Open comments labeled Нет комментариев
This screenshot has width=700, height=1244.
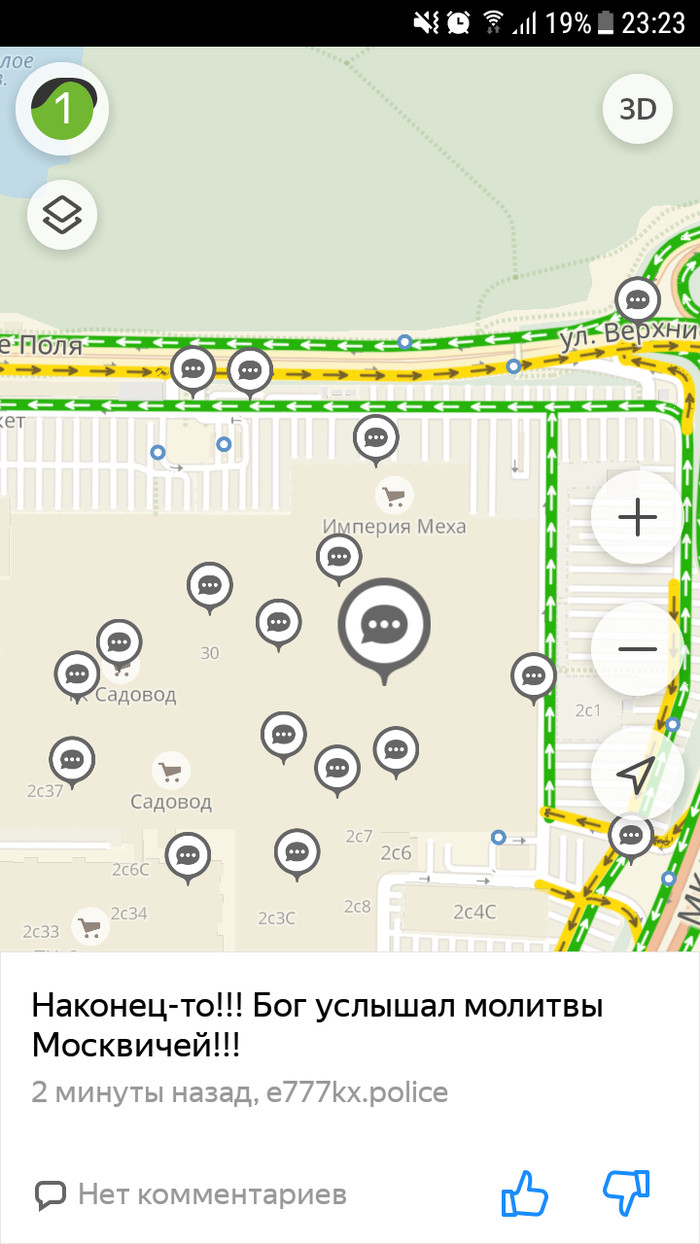pyautogui.click(x=191, y=1193)
